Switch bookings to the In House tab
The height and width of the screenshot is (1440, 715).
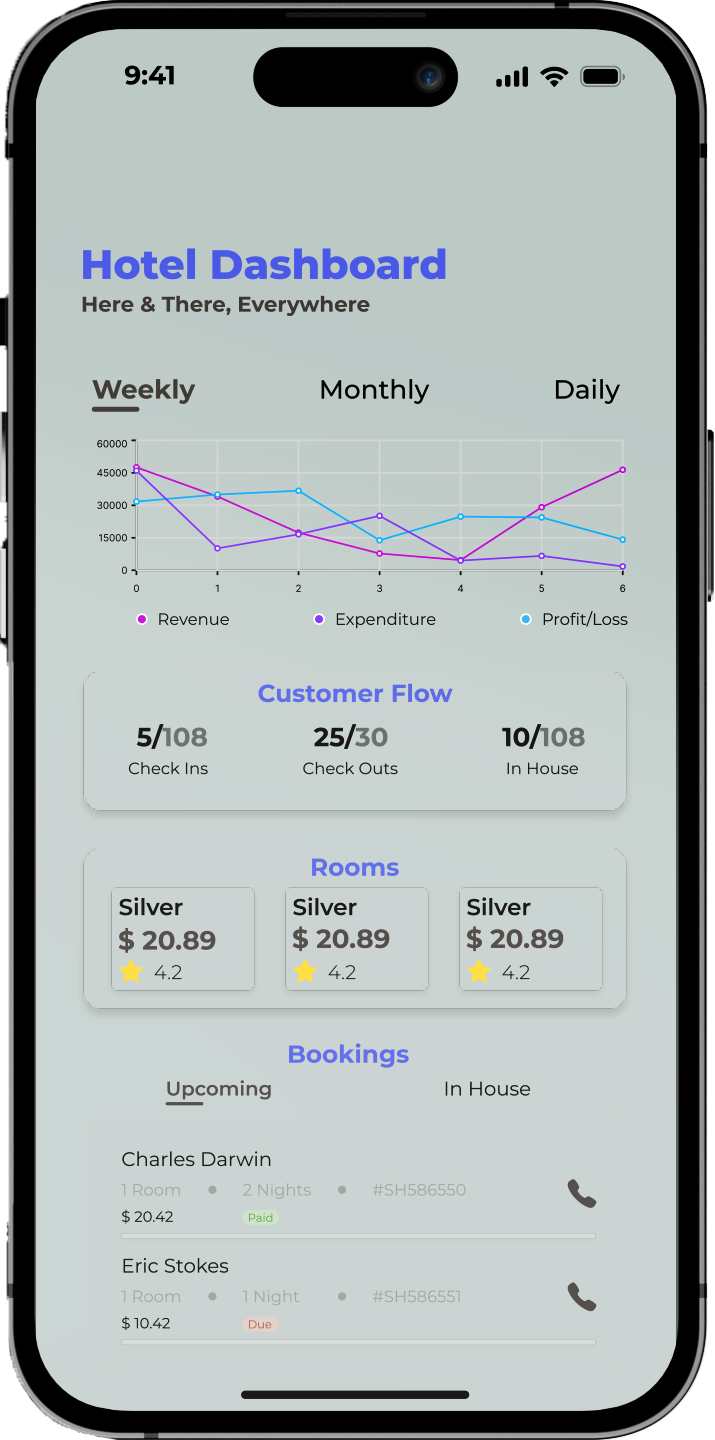[x=487, y=1089]
